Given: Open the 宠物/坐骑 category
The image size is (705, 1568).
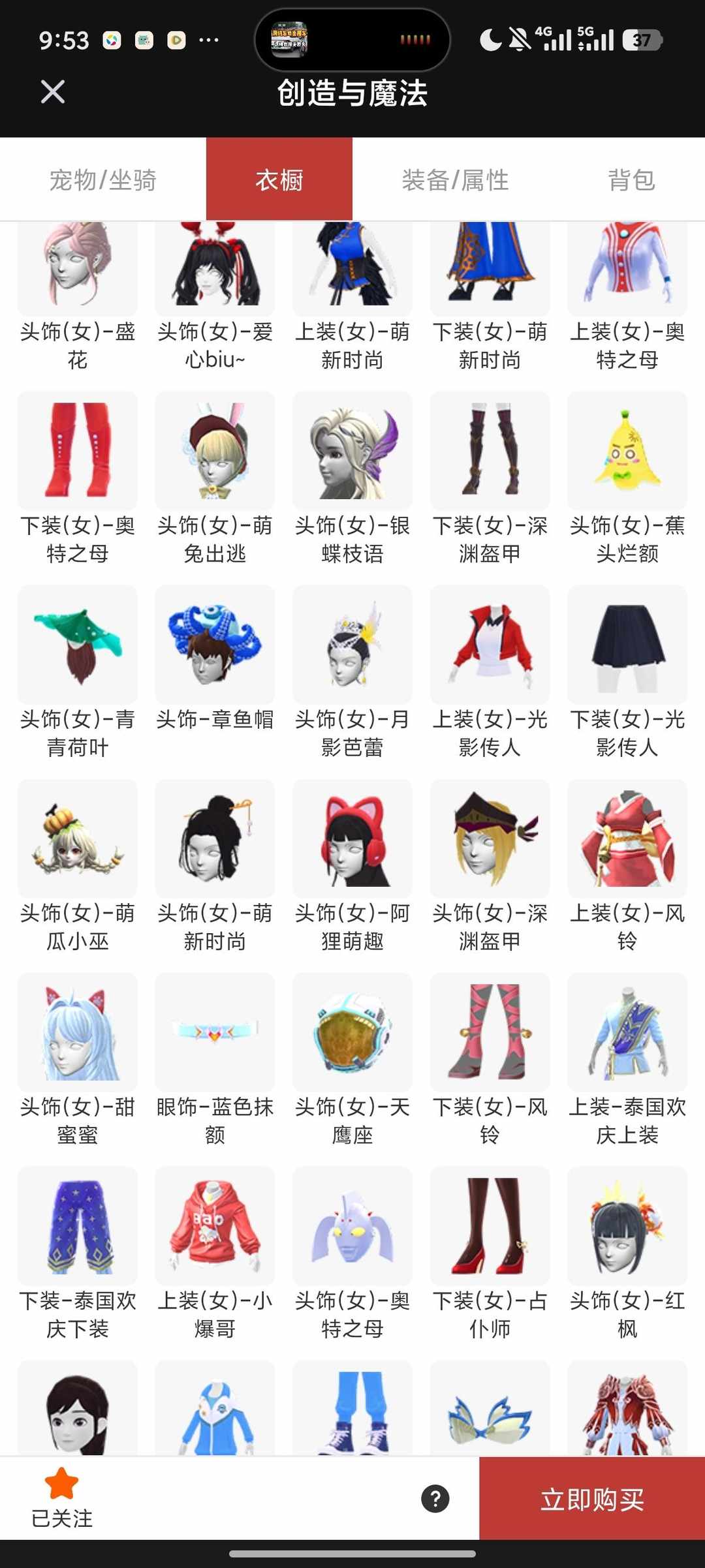Looking at the screenshot, I should tap(101, 180).
